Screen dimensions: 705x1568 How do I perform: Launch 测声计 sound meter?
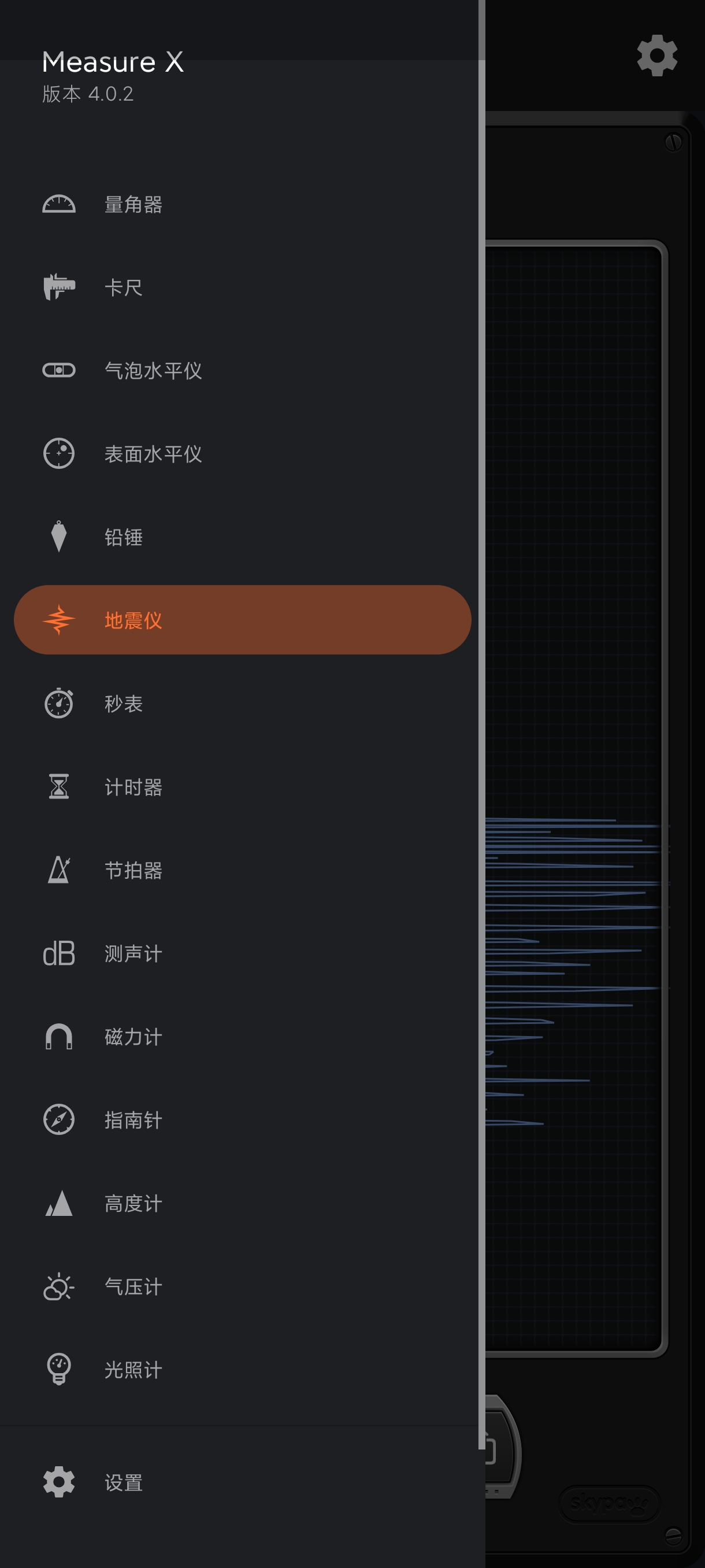pos(133,953)
